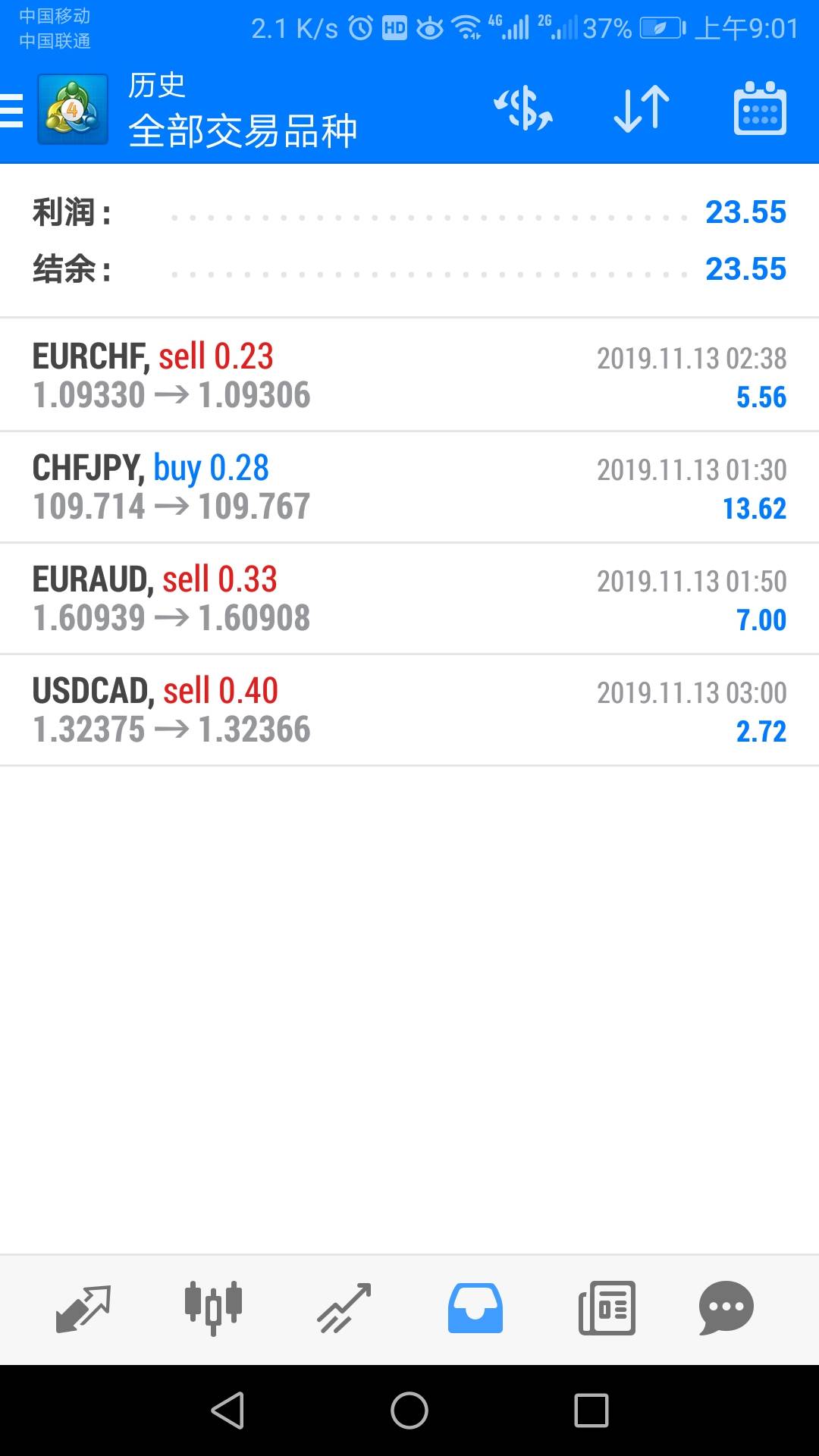This screenshot has height=1456, width=819.
Task: Switch to the trade tab
Action: click(x=344, y=1308)
